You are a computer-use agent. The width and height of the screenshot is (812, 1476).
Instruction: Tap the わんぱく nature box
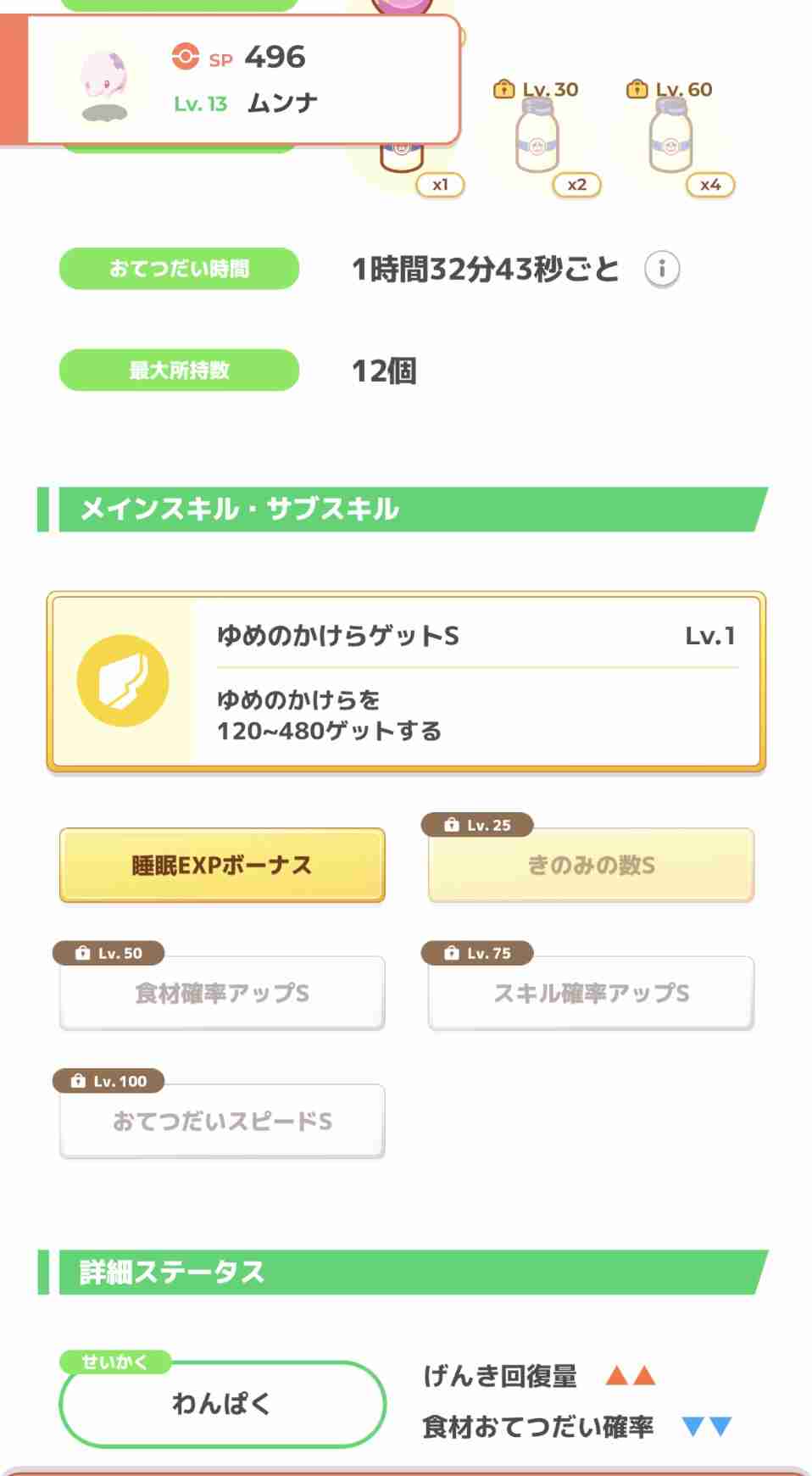click(x=222, y=1403)
